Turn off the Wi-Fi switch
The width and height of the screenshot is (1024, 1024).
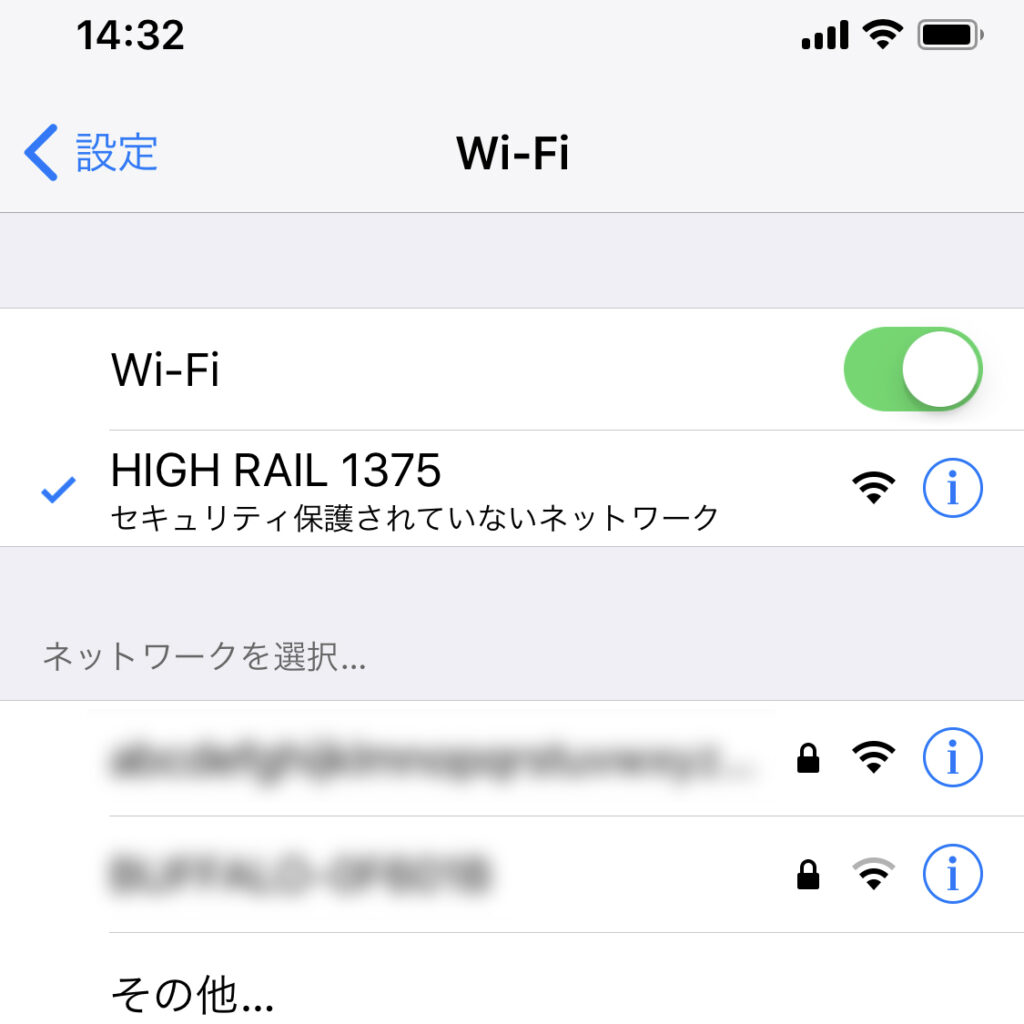pos(912,369)
